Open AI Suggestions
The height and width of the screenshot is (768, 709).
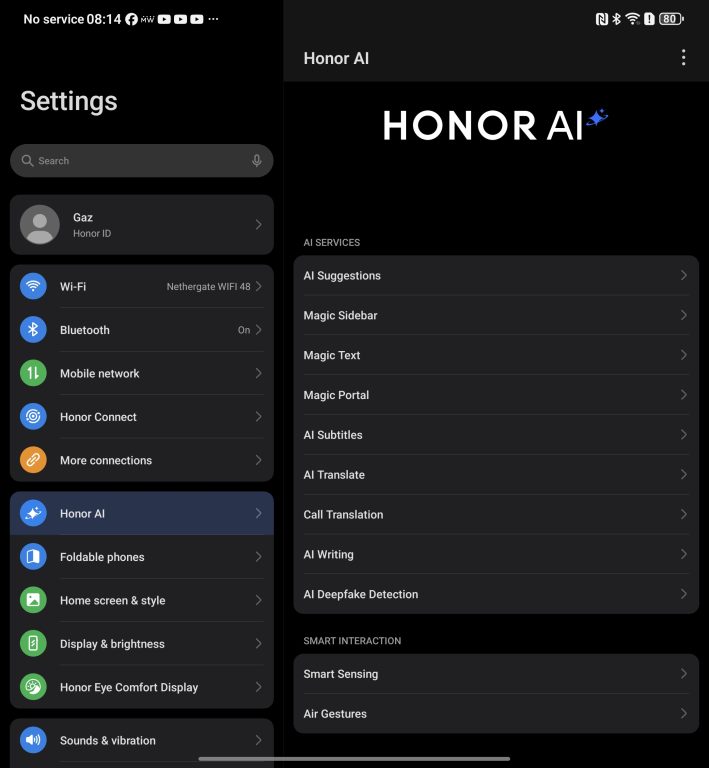495,276
